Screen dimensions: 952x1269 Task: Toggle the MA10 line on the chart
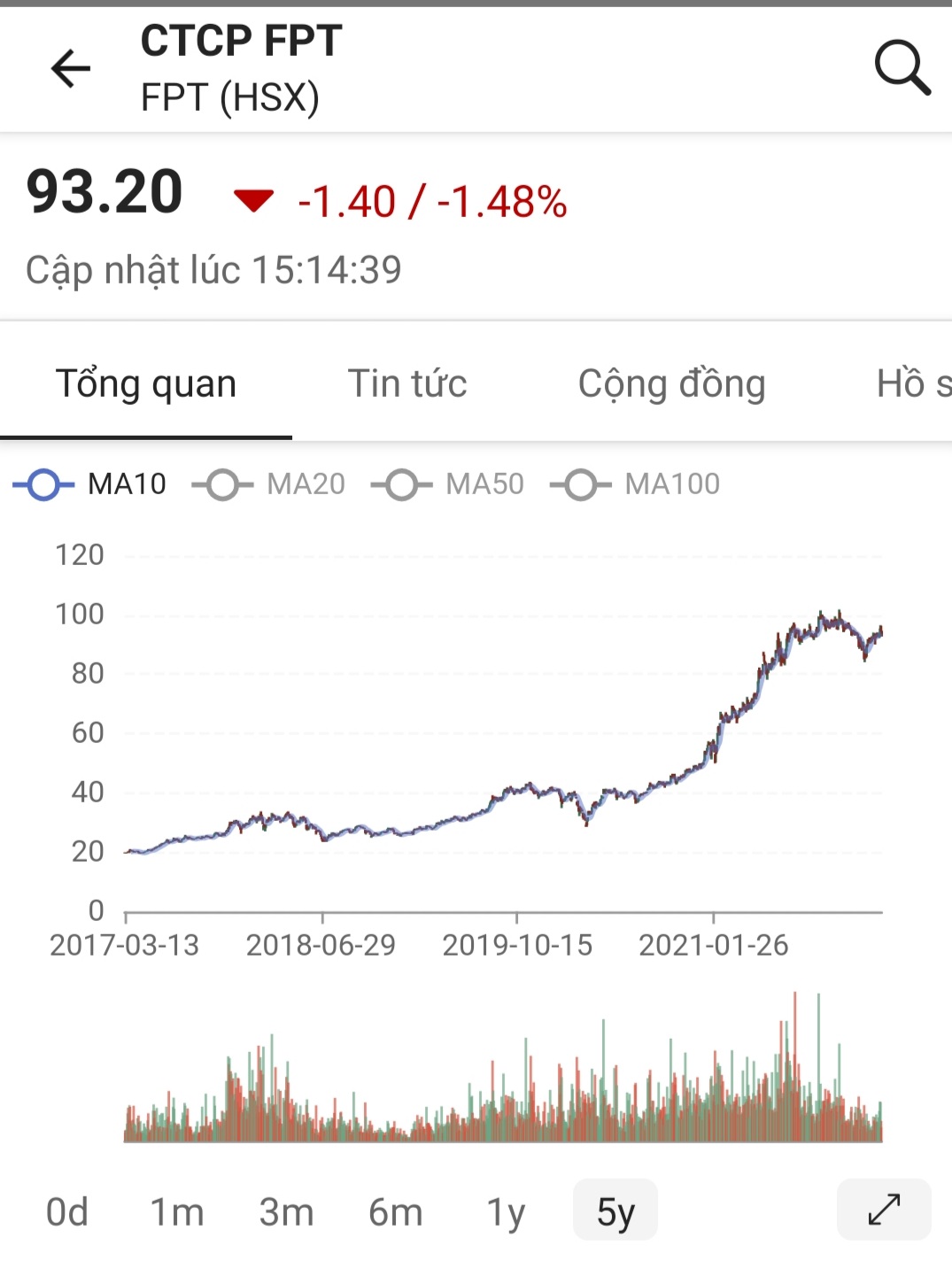[x=90, y=484]
